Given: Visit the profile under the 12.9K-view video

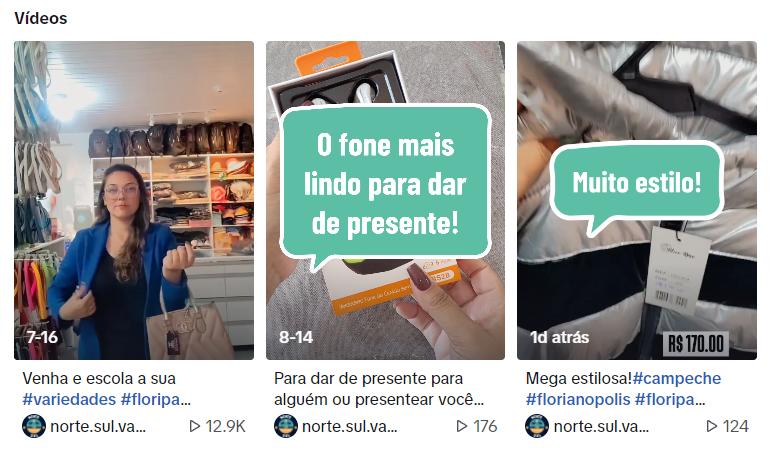Looking at the screenshot, I should pos(84,426).
